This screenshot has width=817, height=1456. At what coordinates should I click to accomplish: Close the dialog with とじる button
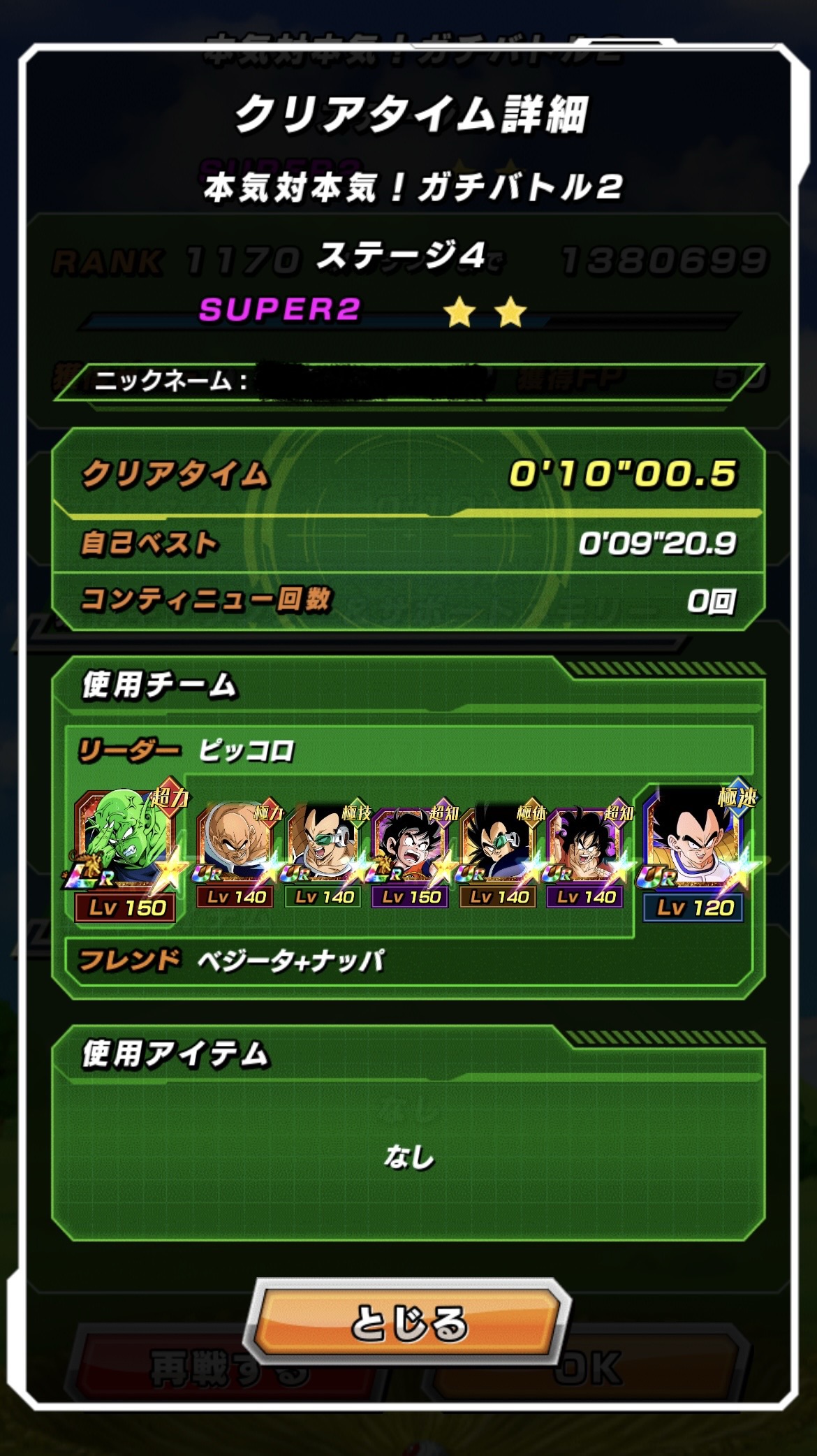pos(408,1323)
